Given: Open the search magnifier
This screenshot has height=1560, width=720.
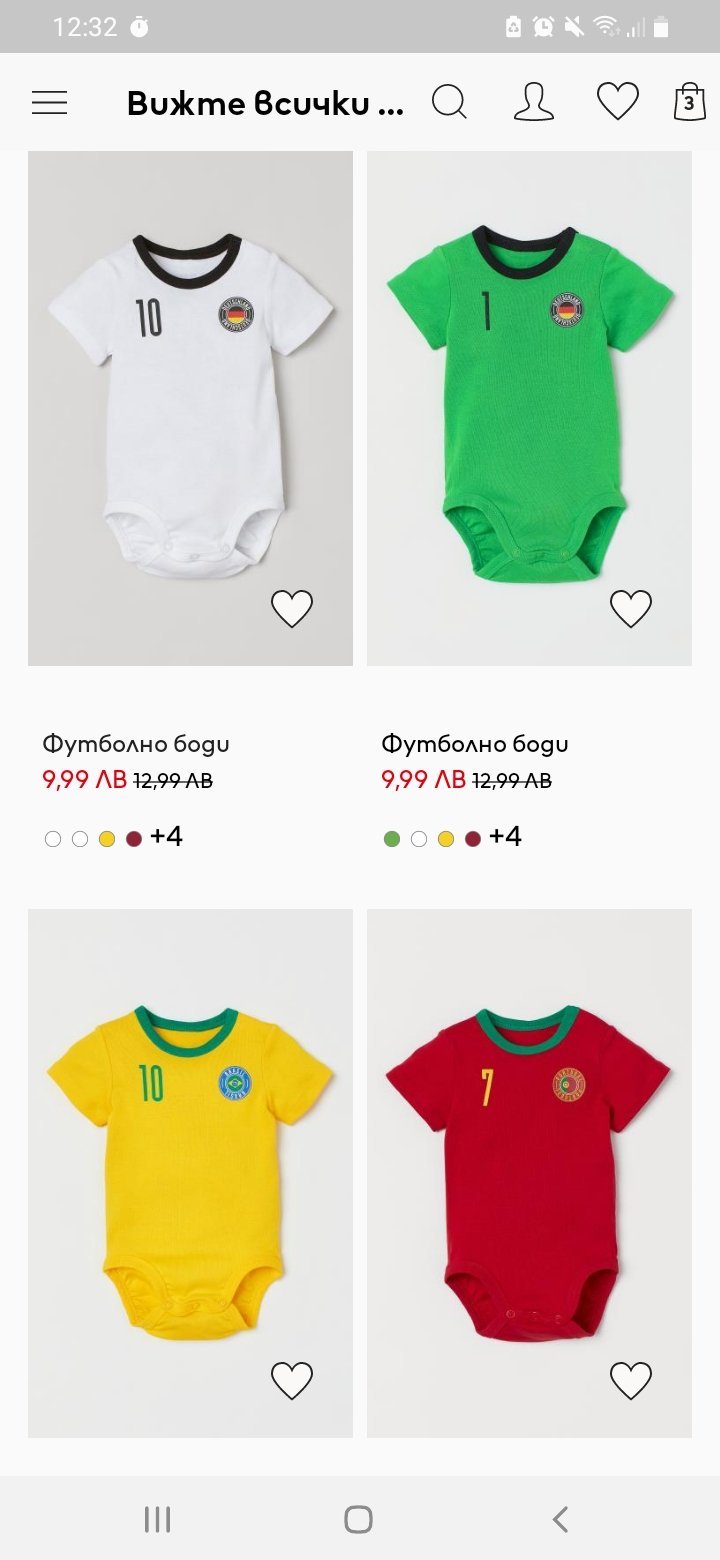Looking at the screenshot, I should coord(449,102).
